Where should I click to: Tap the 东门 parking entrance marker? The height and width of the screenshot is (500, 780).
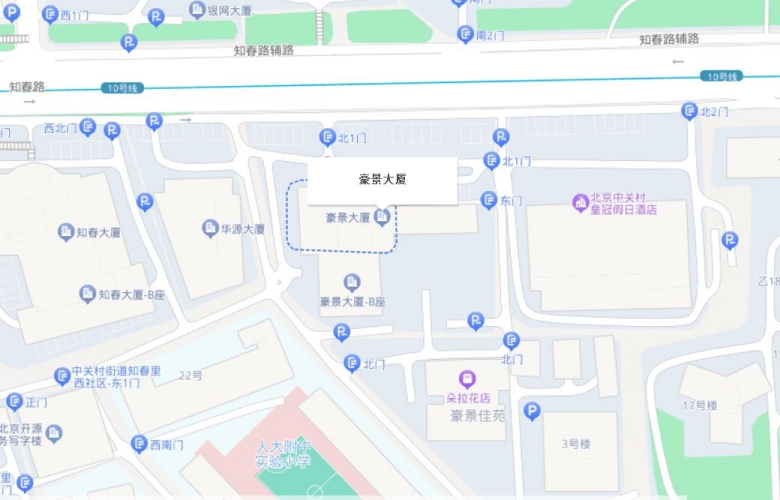point(488,200)
